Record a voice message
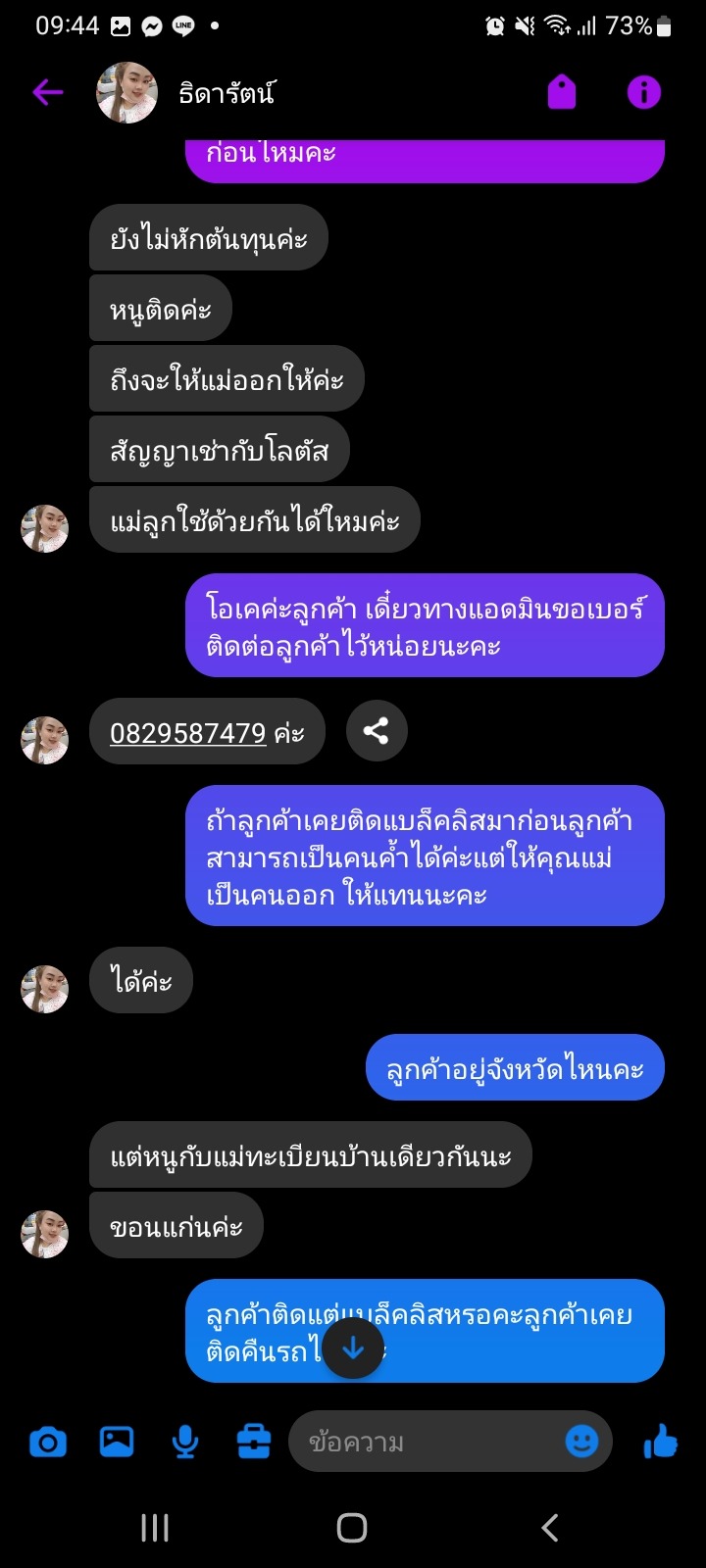This screenshot has height=1568, width=706. click(185, 1442)
